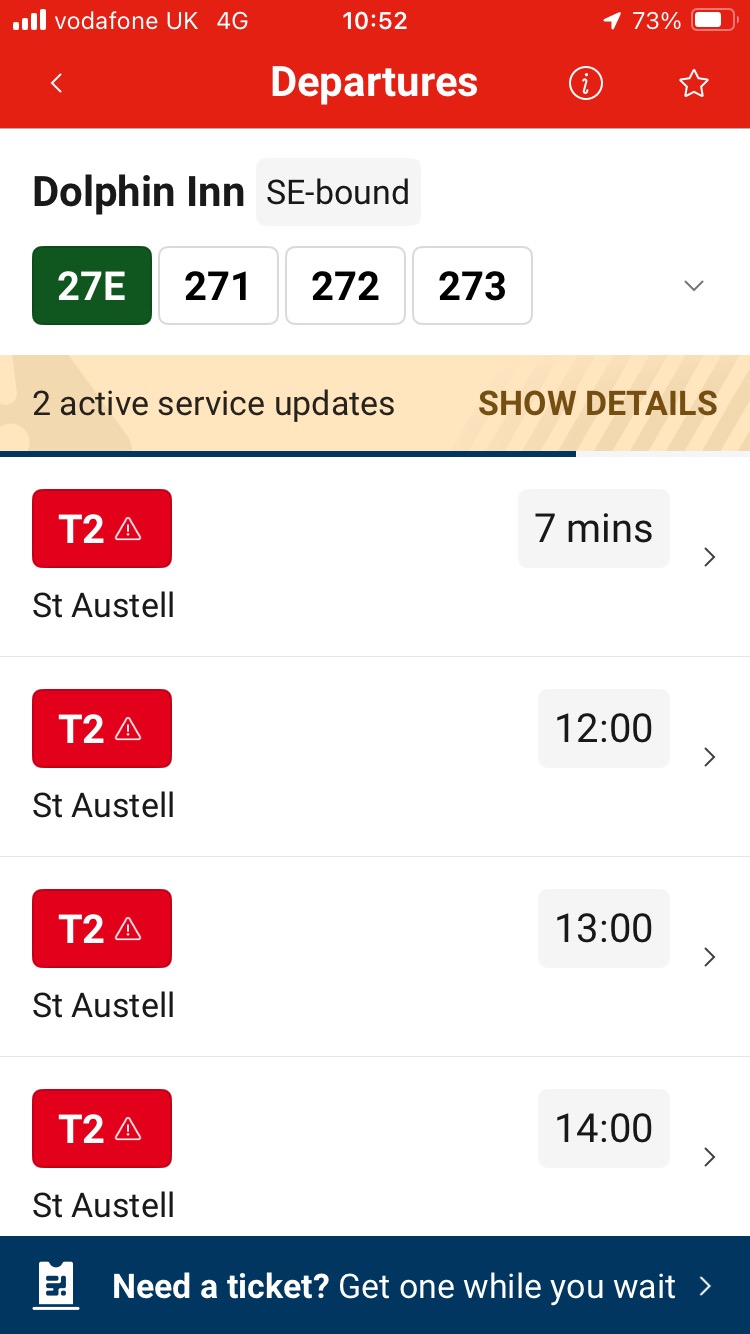Expand the 13:00 St Austell departure row

click(x=709, y=957)
